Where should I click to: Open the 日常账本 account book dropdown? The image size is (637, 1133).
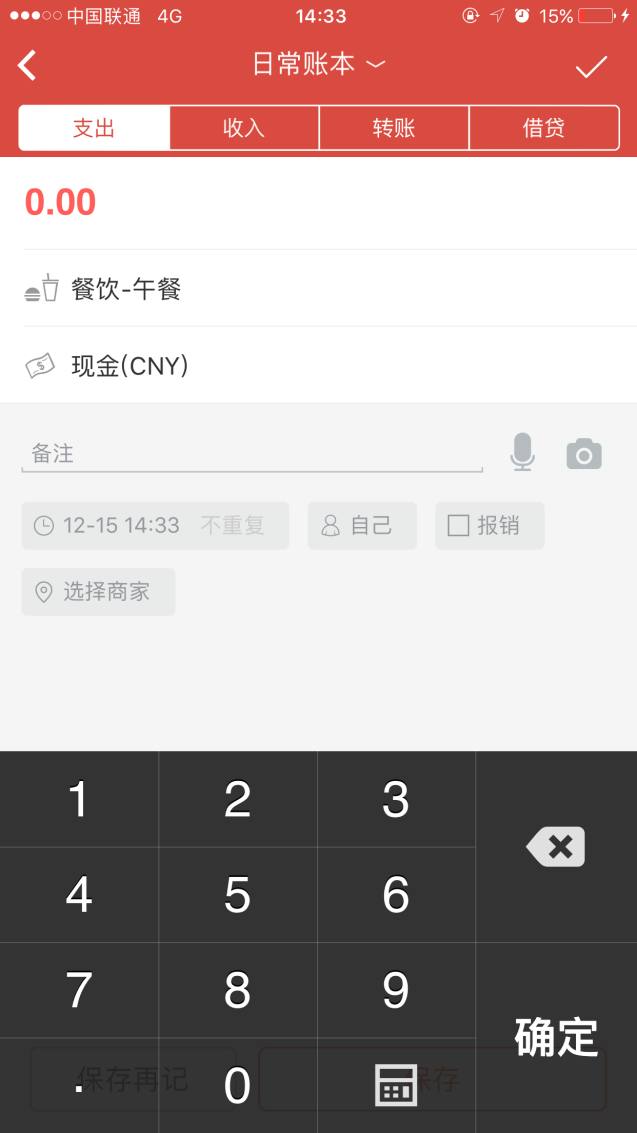pyautogui.click(x=318, y=65)
